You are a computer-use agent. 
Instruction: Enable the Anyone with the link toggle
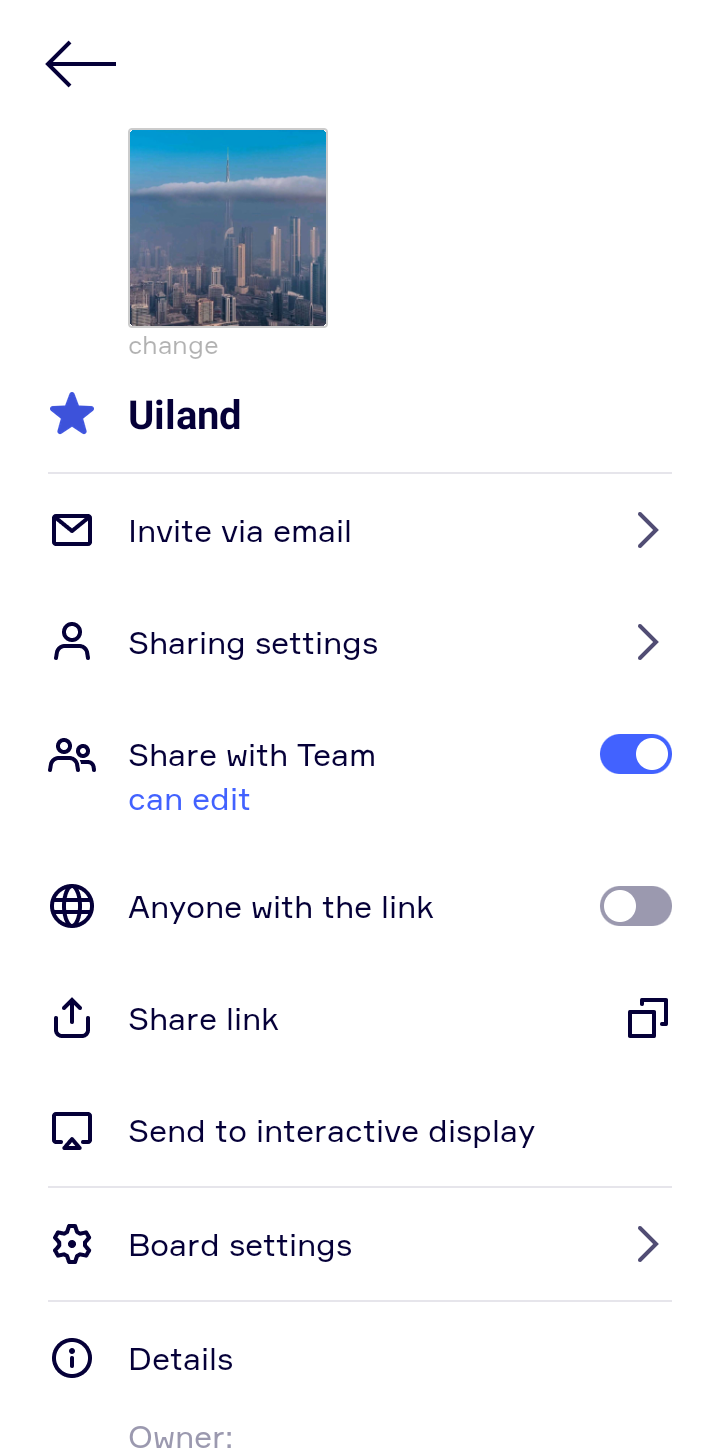[636, 906]
